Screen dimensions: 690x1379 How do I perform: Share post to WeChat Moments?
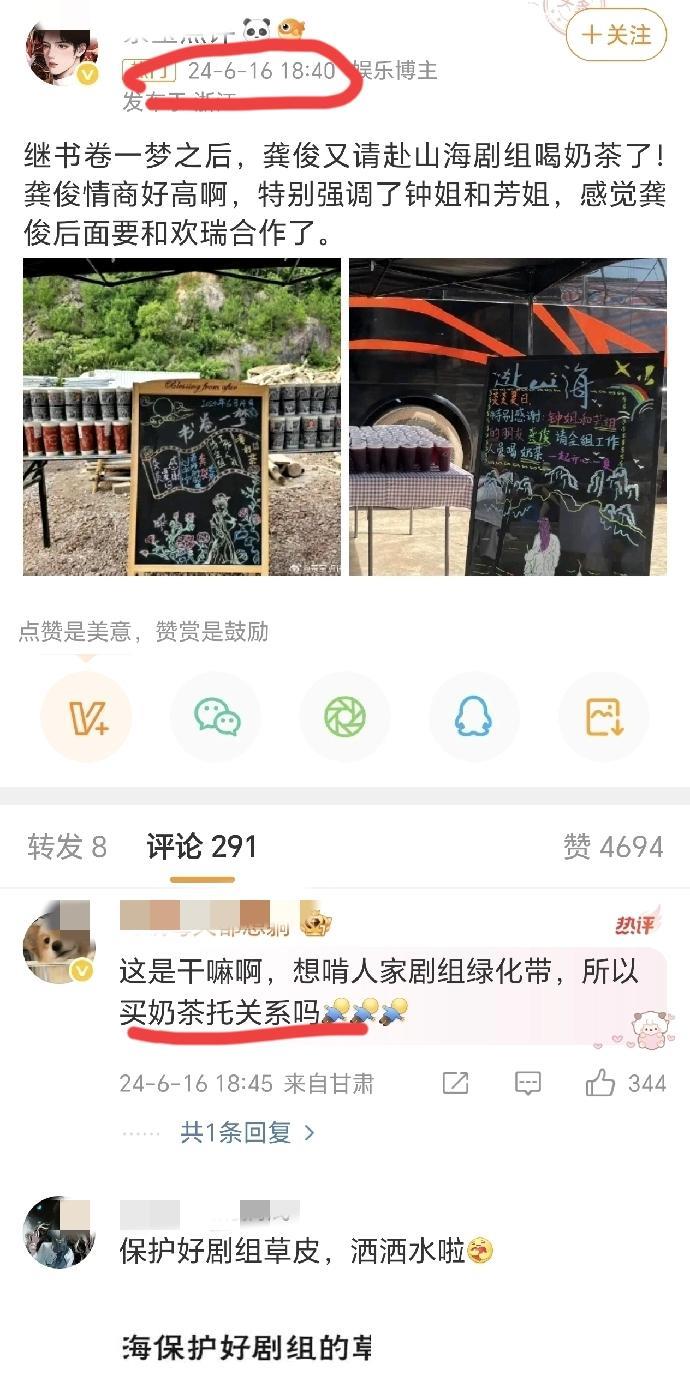345,717
